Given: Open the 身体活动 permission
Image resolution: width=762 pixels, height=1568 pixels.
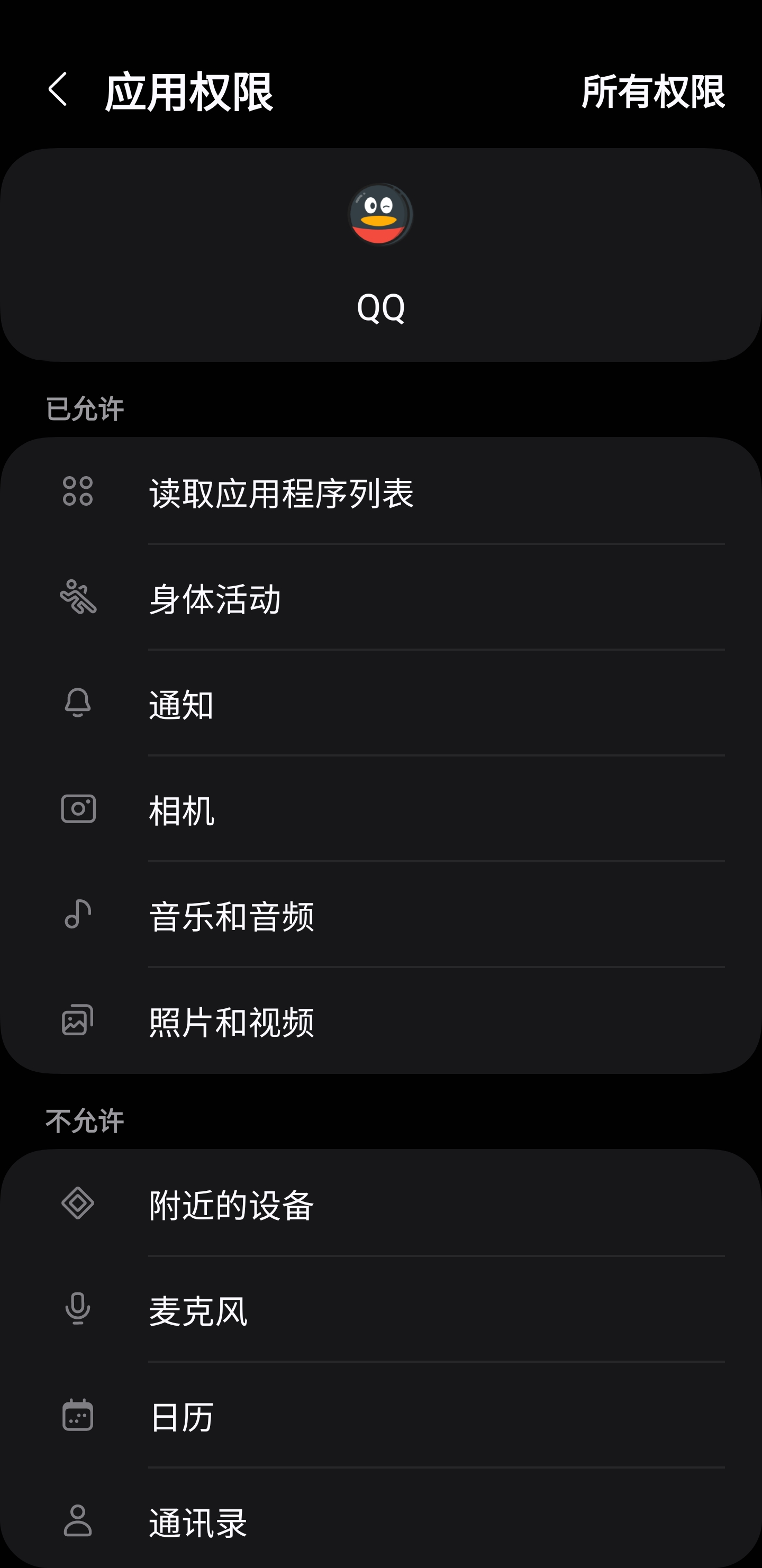Looking at the screenshot, I should point(380,597).
